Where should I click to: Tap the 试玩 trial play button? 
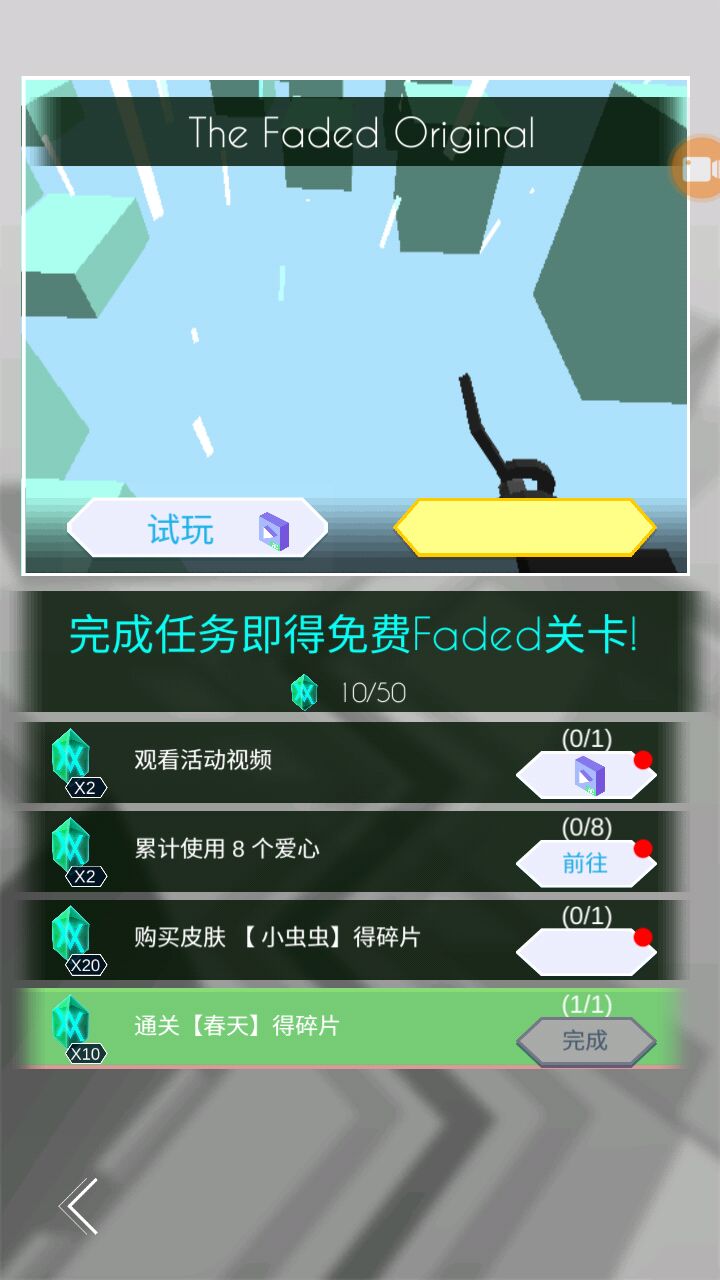197,528
